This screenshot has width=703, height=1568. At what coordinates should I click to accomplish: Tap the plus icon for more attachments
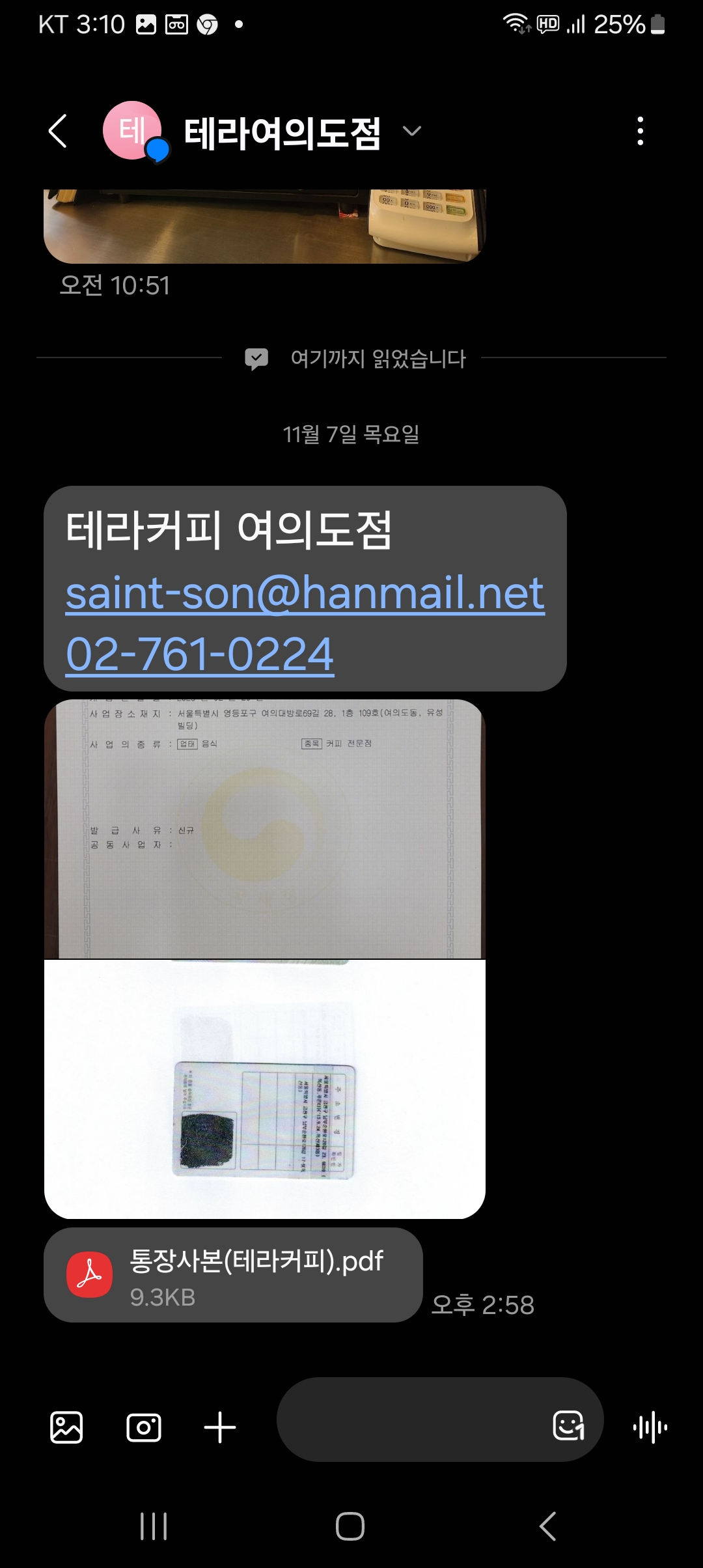coord(220,1427)
